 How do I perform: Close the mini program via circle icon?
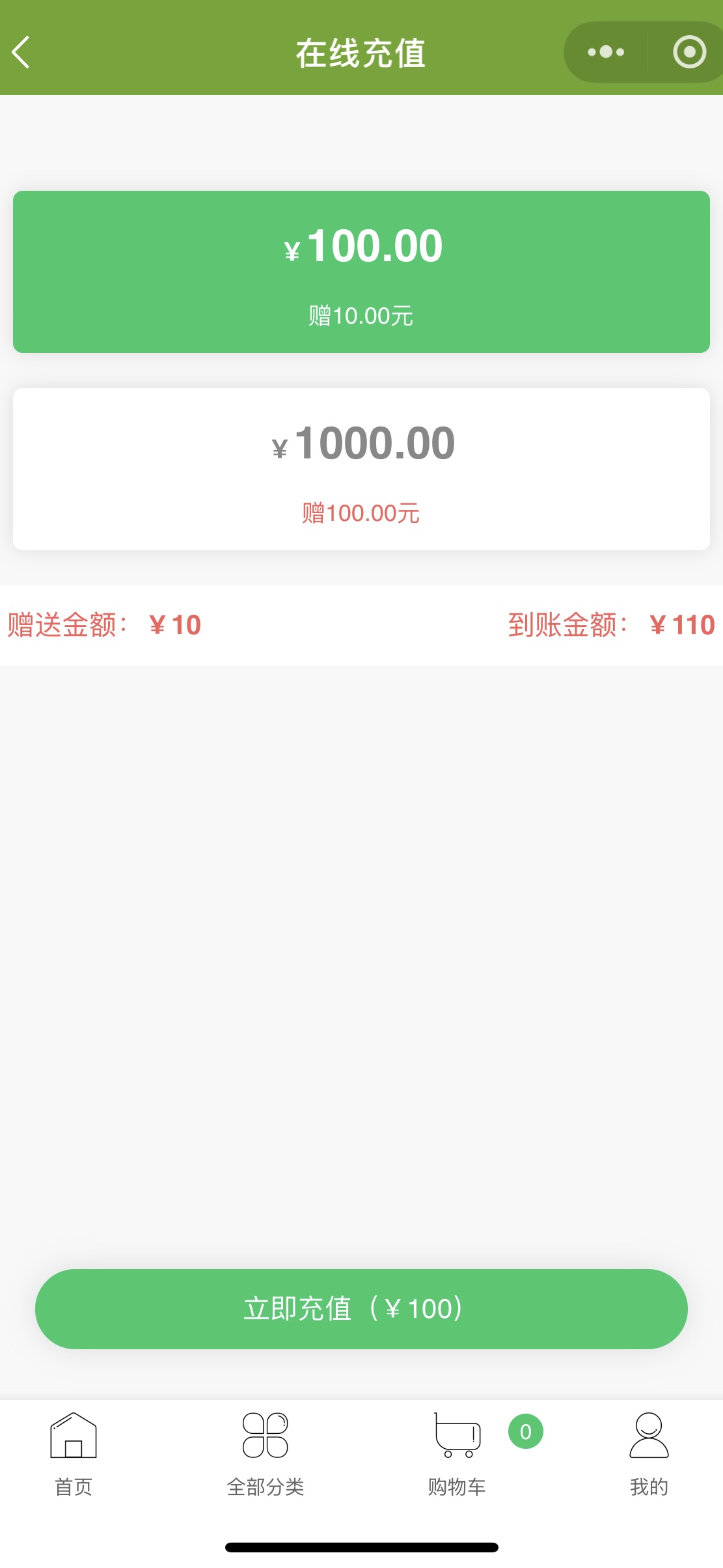point(689,52)
